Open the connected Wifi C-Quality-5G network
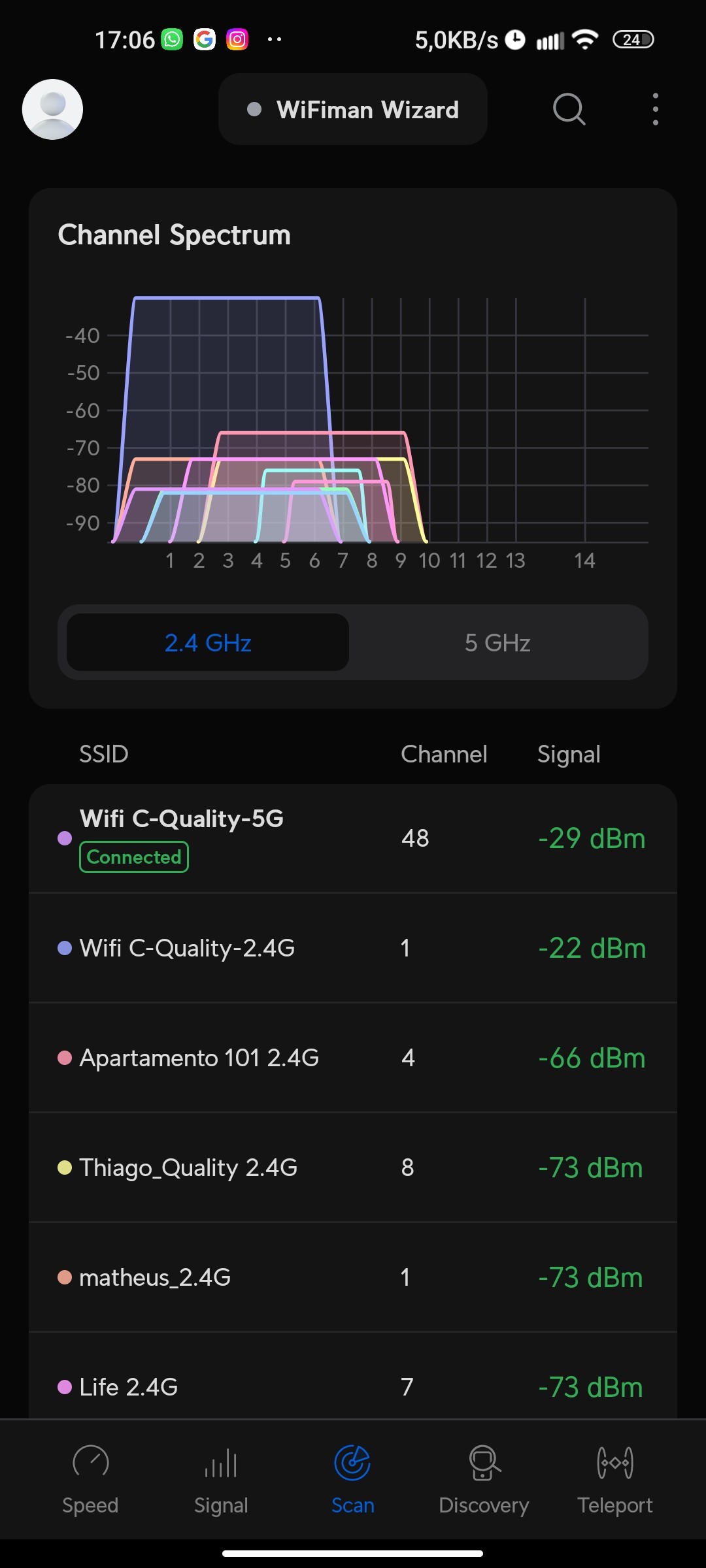 [353, 838]
